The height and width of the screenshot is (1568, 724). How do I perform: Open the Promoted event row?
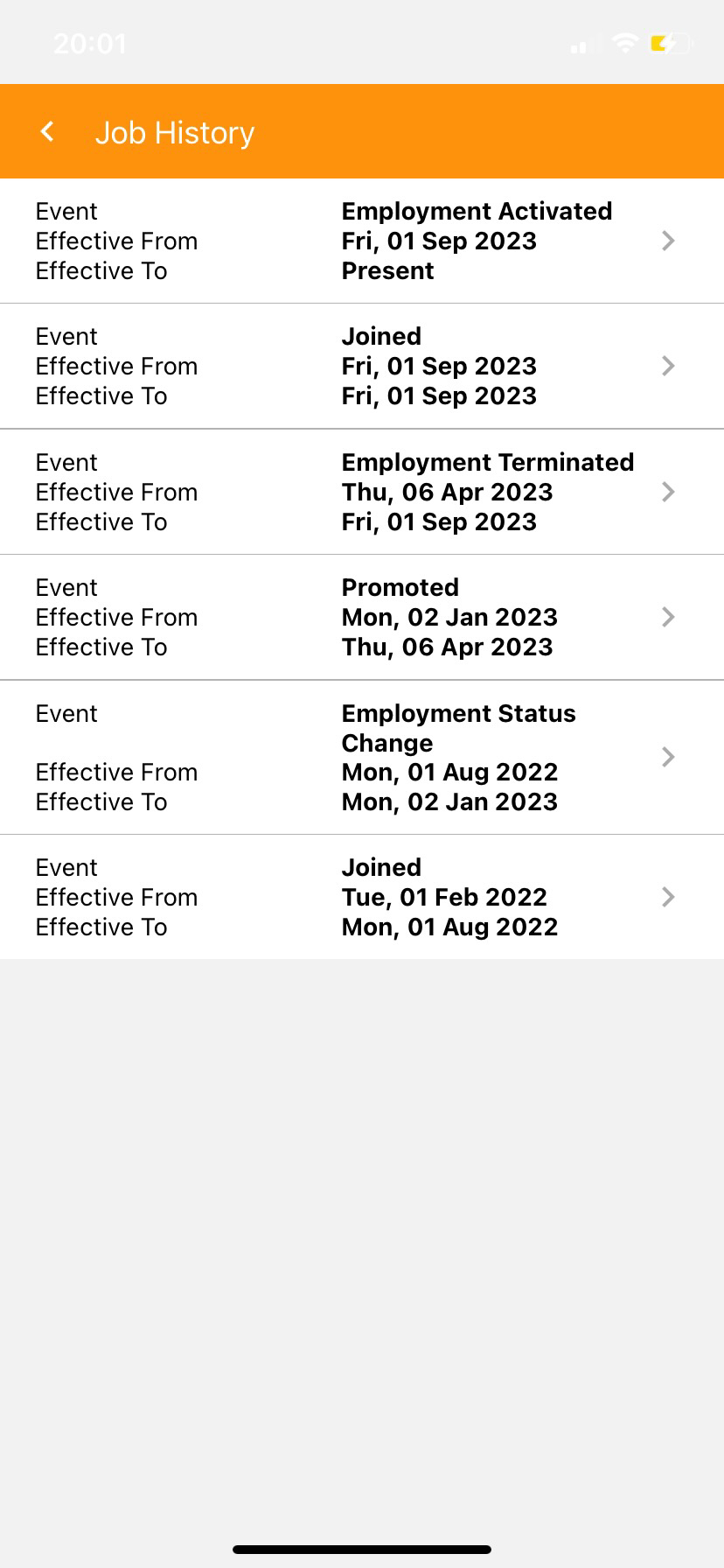pyautogui.click(x=362, y=617)
